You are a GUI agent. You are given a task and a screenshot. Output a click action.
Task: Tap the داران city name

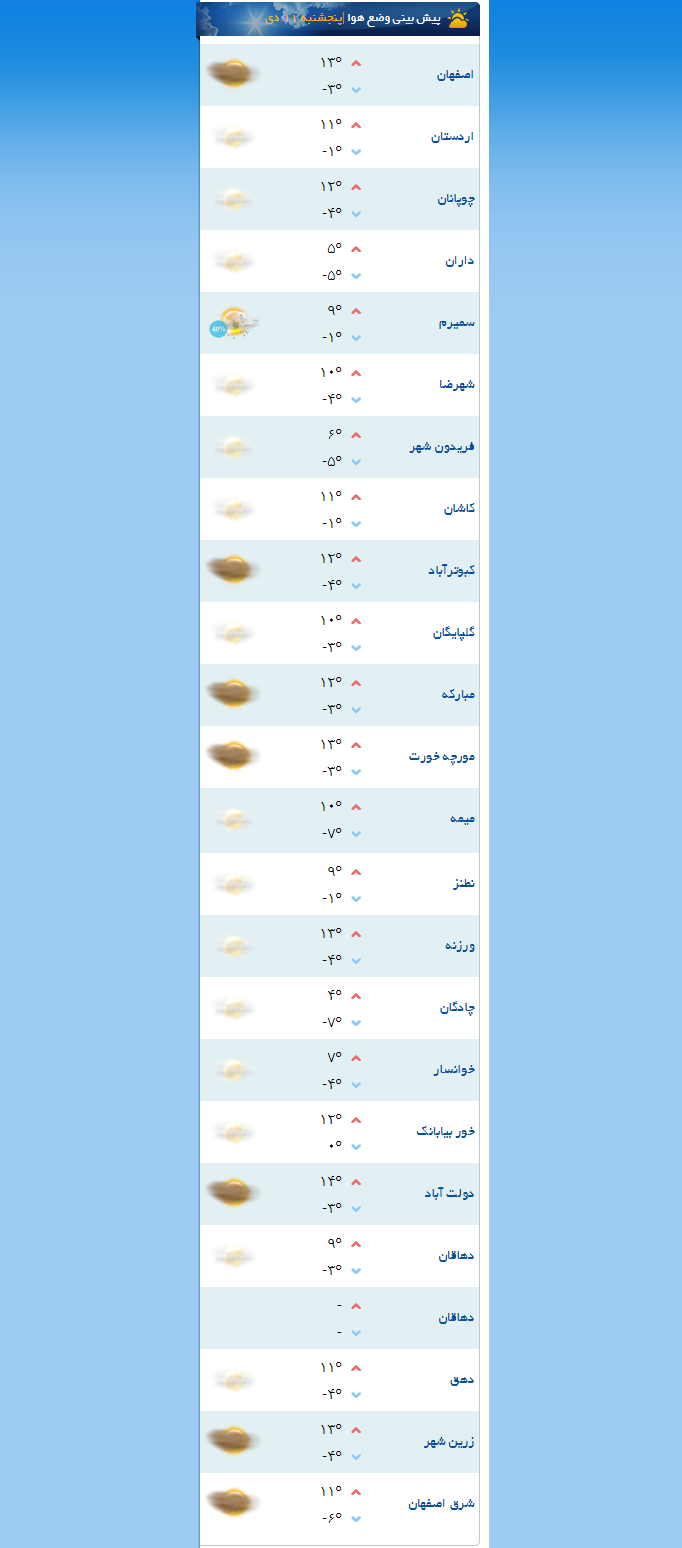(x=459, y=261)
